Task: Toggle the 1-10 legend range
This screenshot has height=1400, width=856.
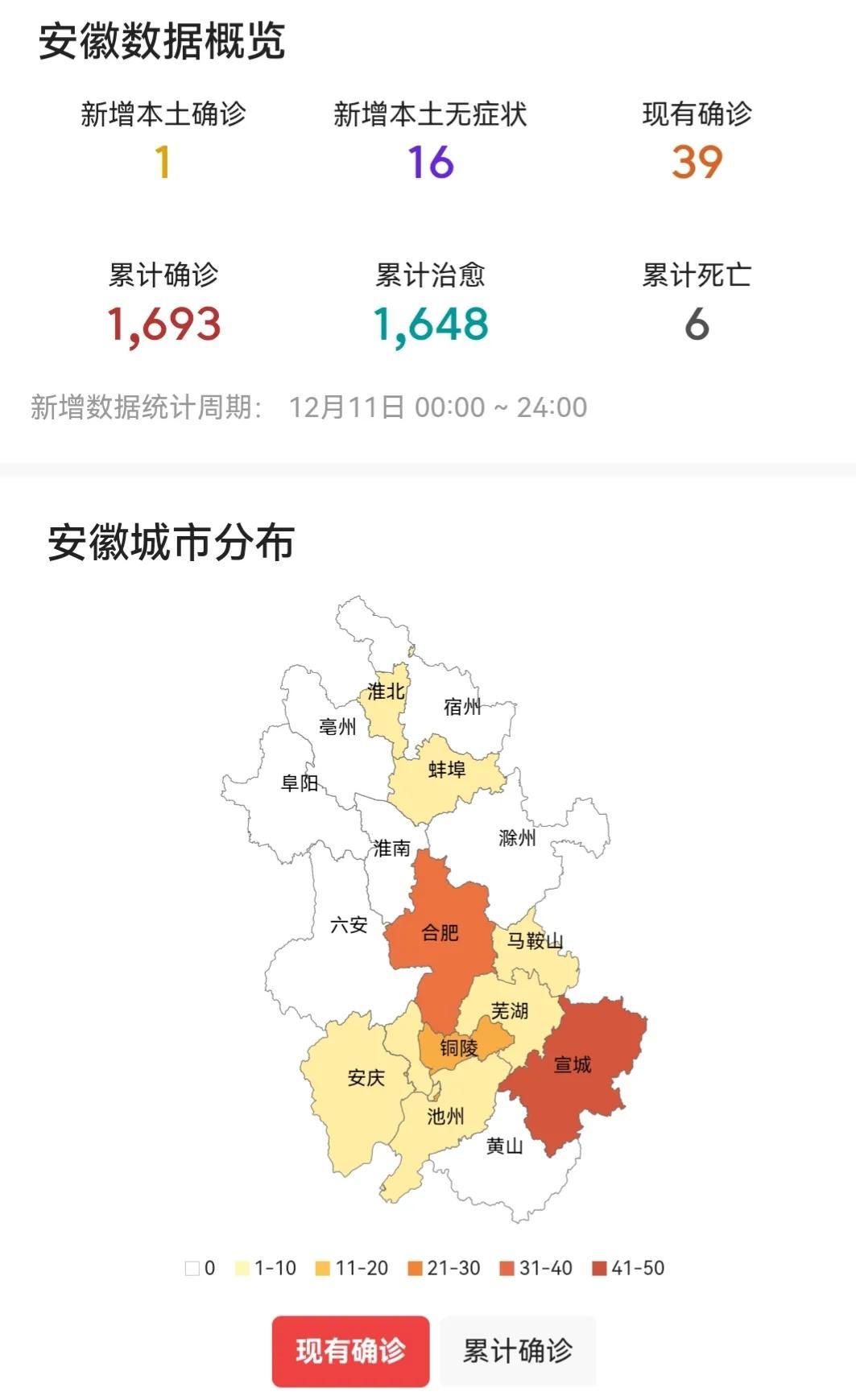Action: coord(266,1268)
